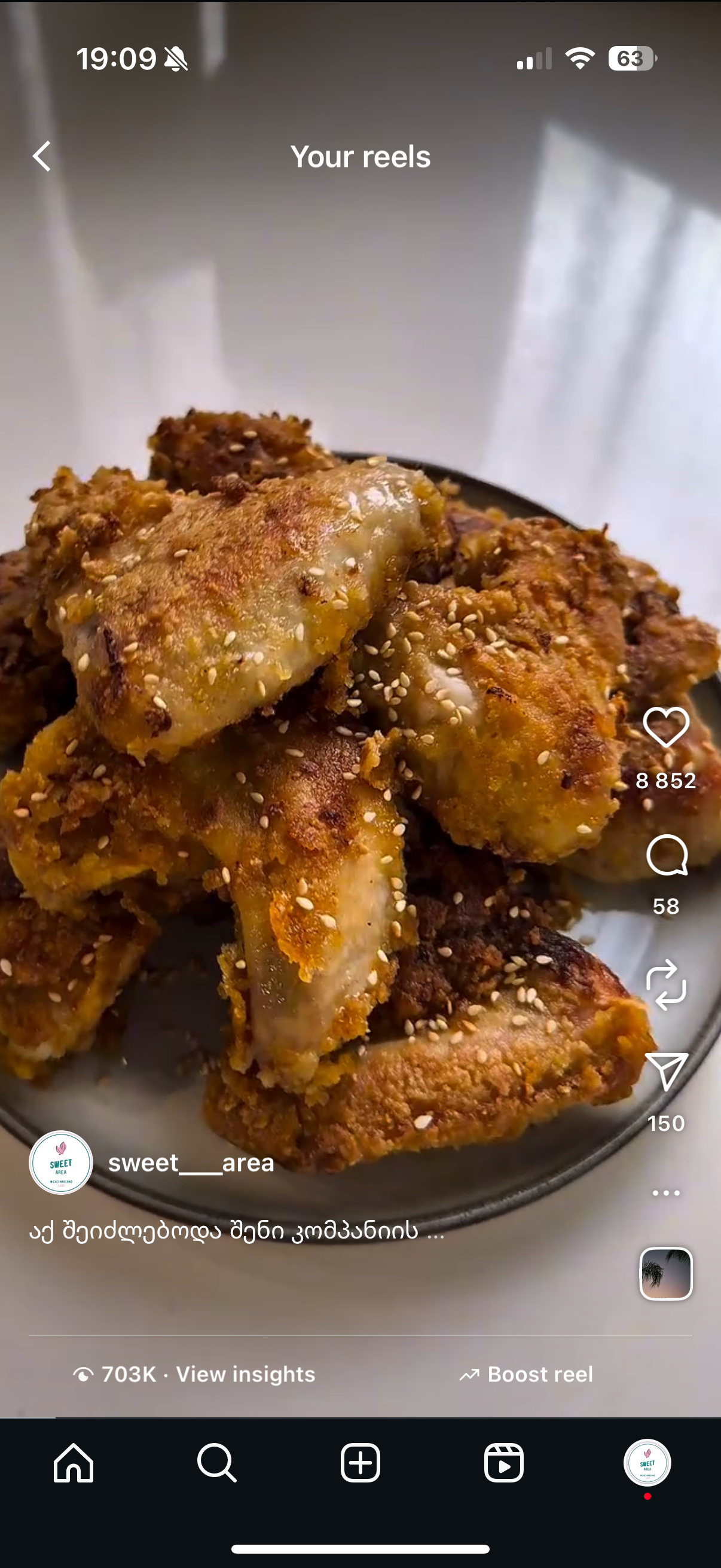This screenshot has width=721, height=1568.
Task: Create a new post with plus icon
Action: tap(360, 1462)
